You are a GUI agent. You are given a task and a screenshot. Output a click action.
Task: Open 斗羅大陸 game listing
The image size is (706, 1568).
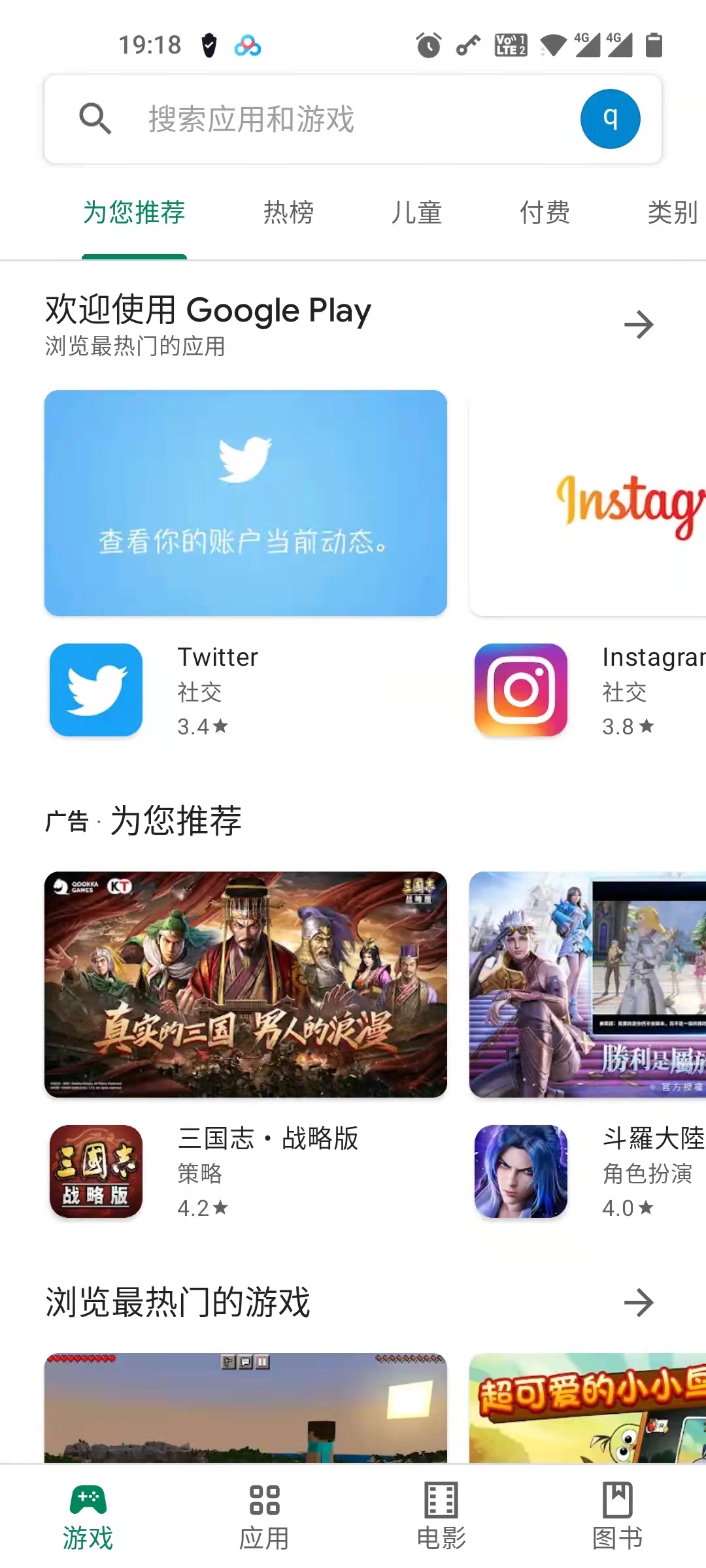(588, 1171)
